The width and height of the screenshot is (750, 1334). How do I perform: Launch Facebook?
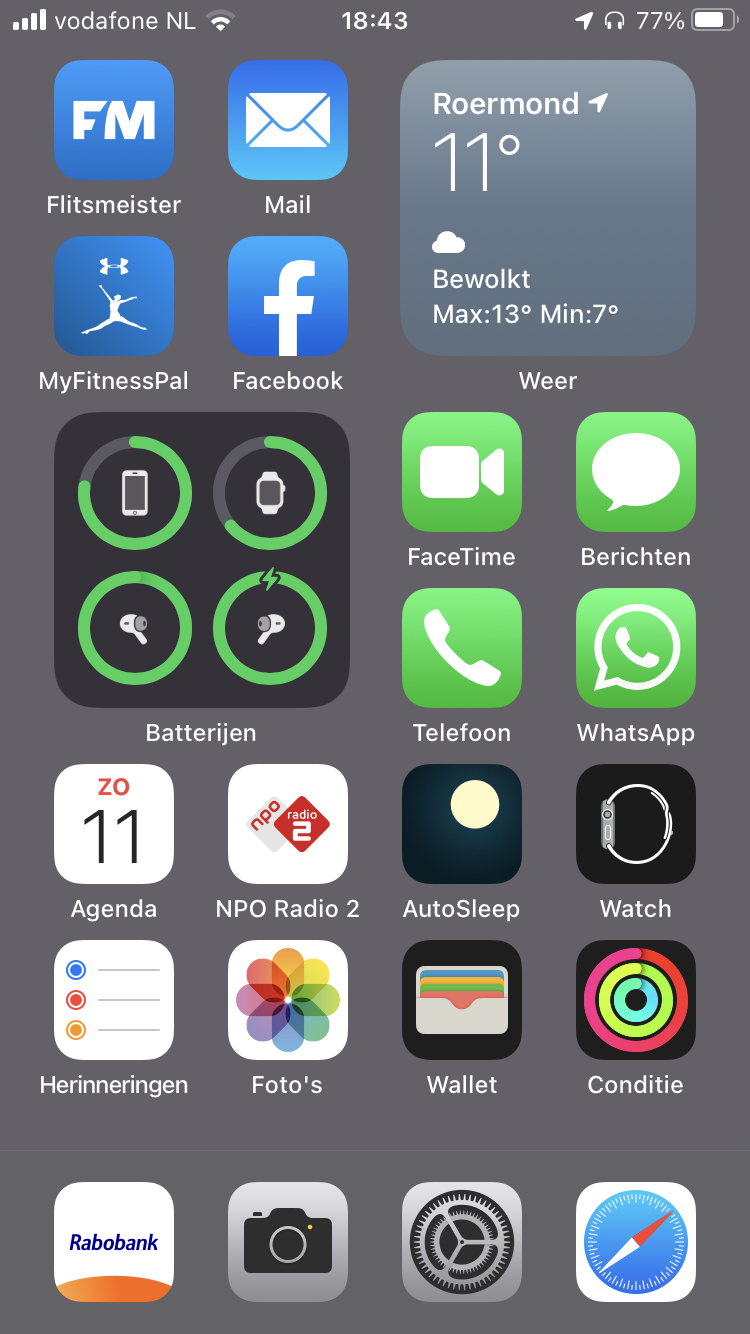tap(288, 296)
